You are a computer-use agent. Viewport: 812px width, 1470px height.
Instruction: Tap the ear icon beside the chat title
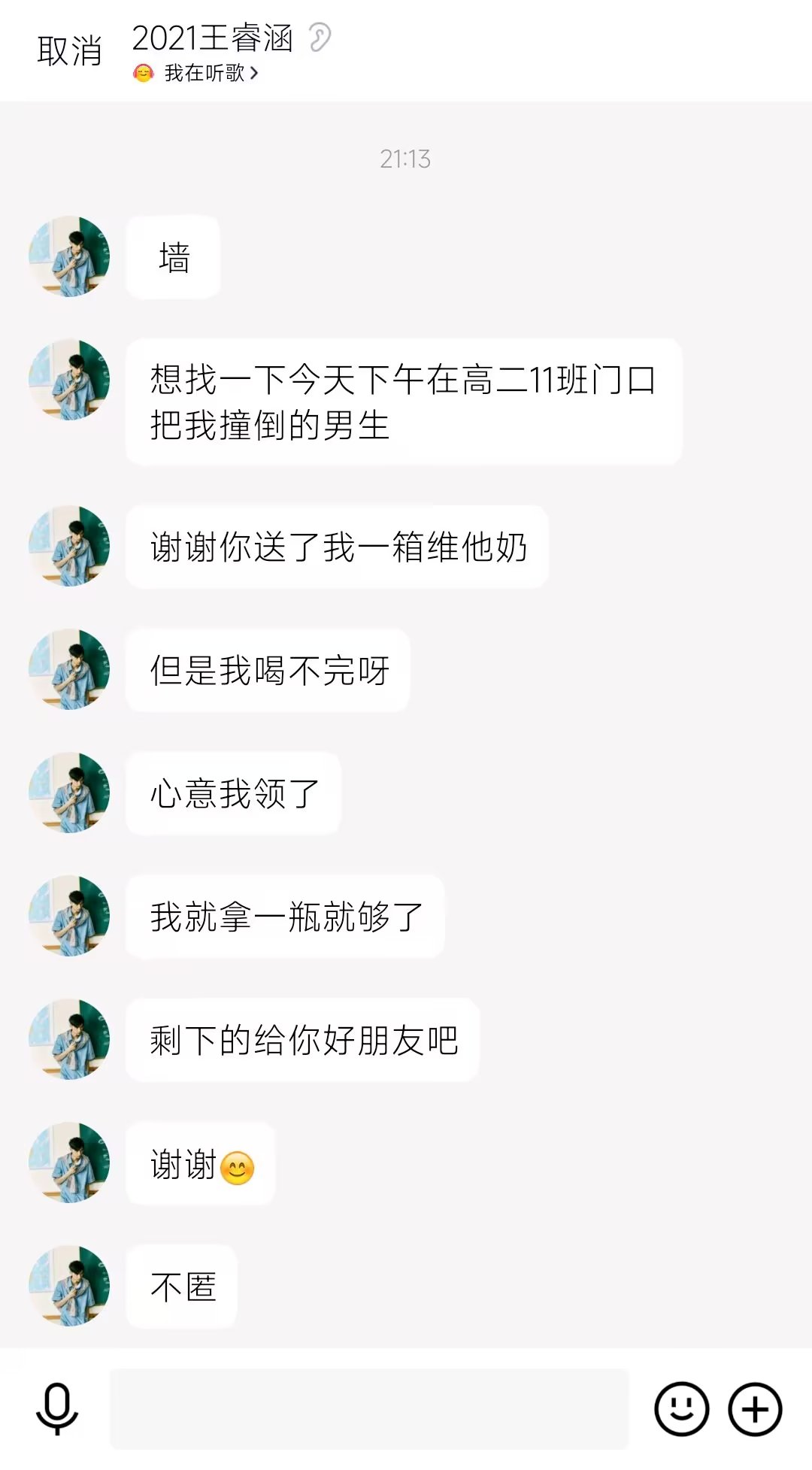coord(320,38)
